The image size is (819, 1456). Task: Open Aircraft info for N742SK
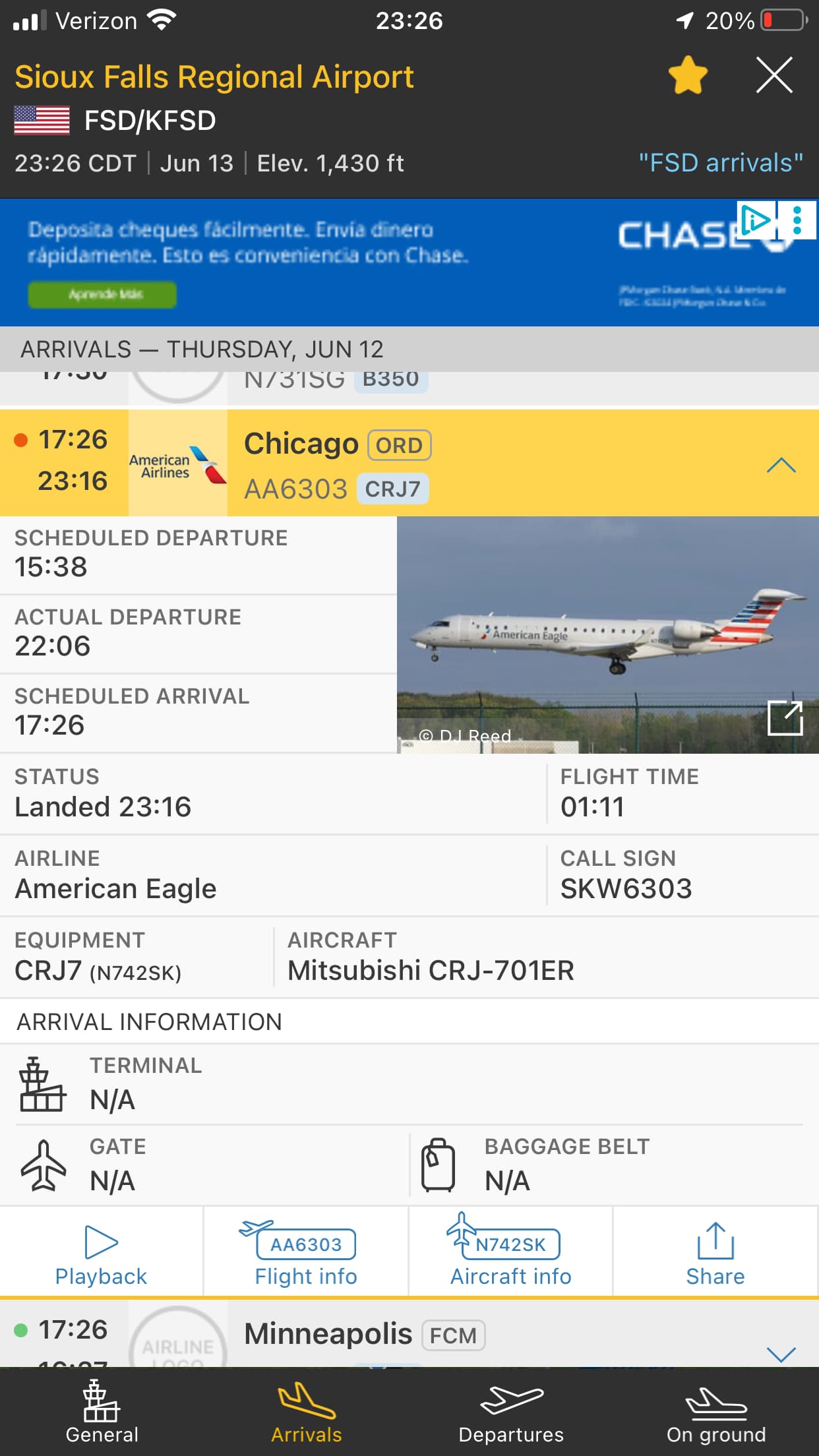coord(510,1253)
